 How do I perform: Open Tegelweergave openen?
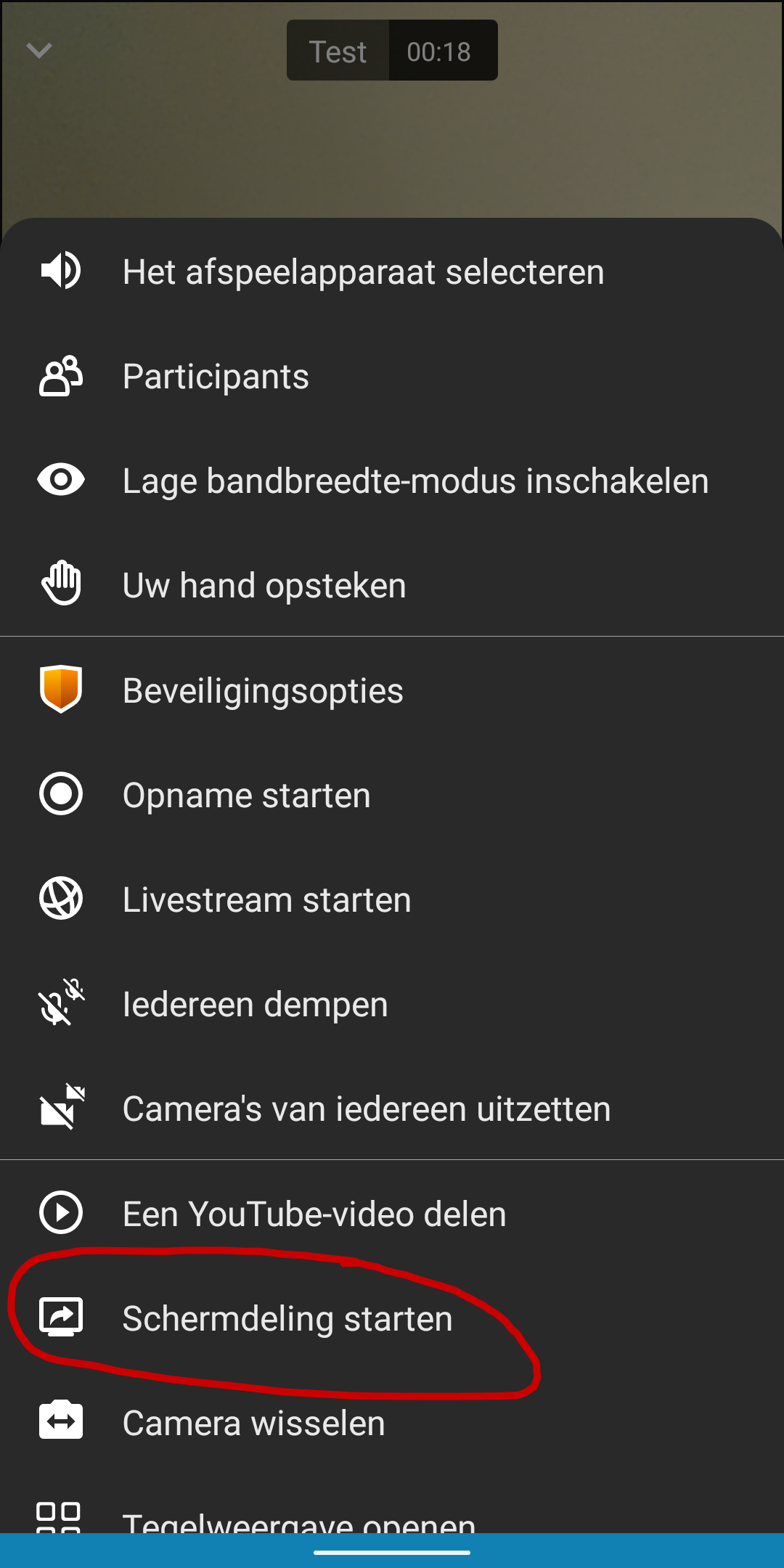[299, 1520]
